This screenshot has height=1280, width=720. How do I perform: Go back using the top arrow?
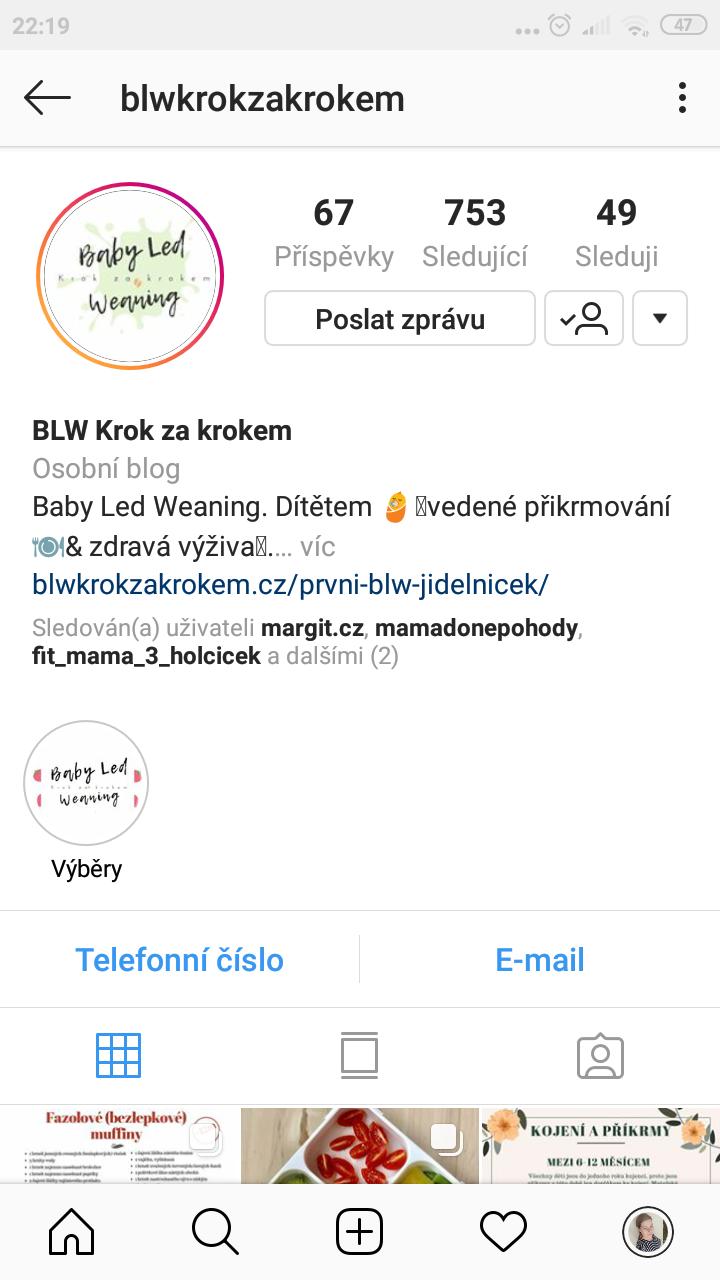pos(47,98)
